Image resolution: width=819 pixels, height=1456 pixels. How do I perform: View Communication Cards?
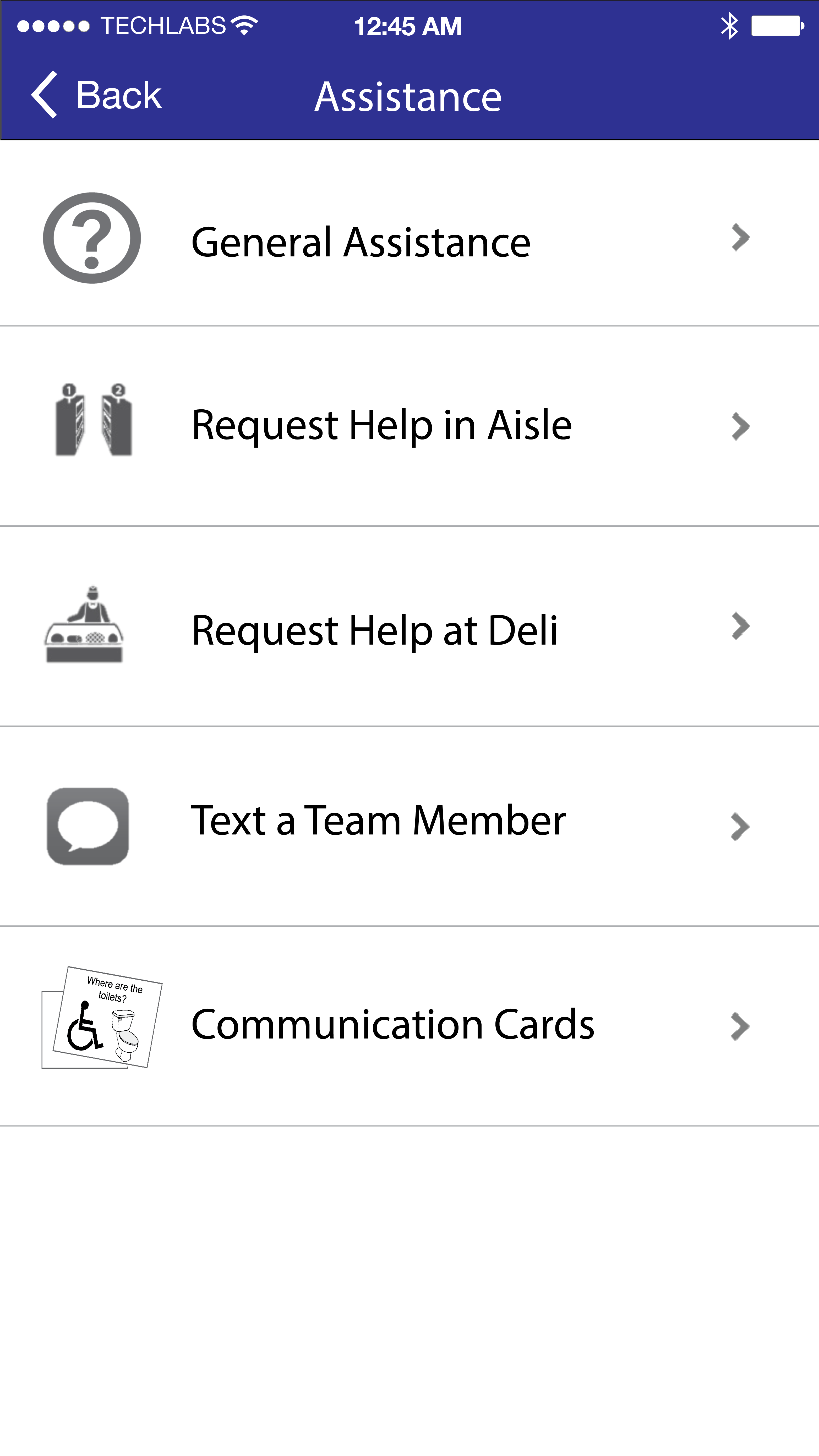392,1024
